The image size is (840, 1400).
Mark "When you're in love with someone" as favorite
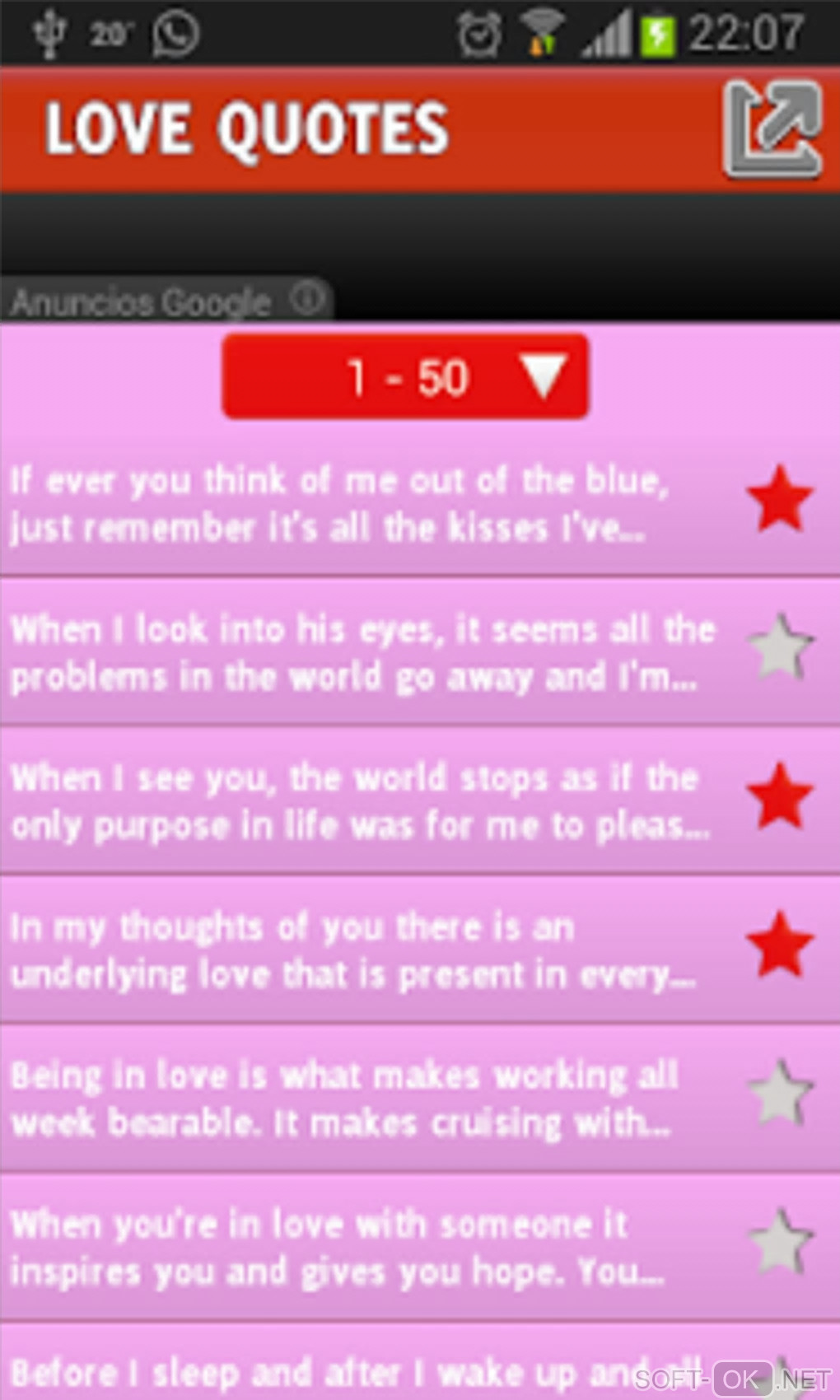coord(779,1242)
